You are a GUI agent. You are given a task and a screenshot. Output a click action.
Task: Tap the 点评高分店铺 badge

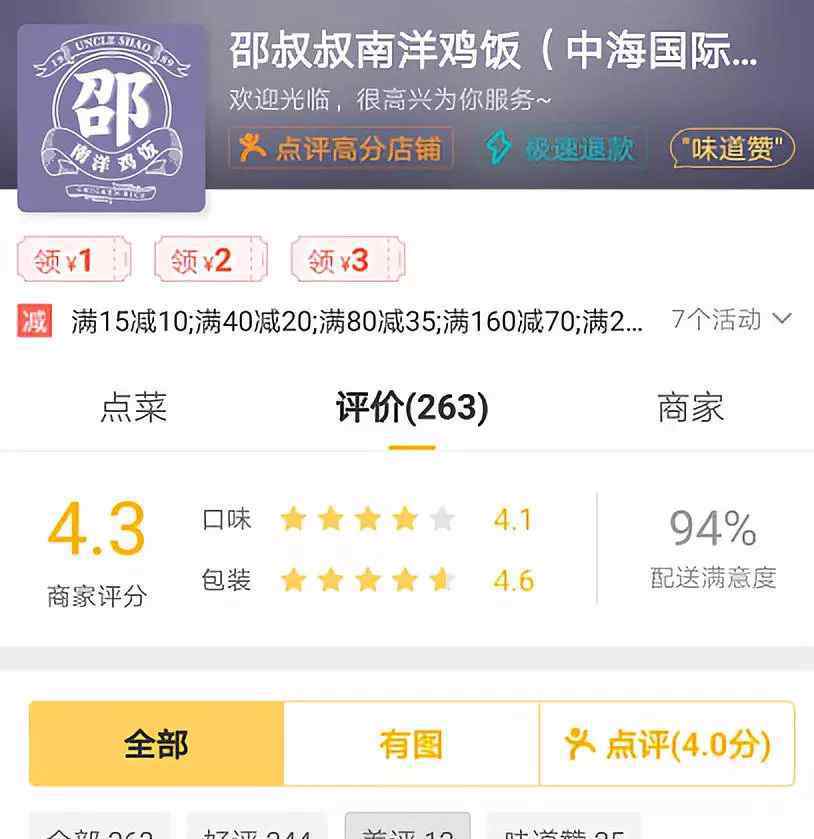(x=341, y=149)
